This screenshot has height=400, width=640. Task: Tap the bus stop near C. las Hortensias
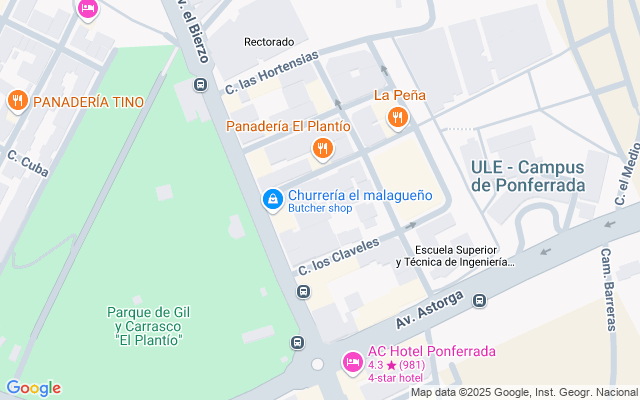coord(200,85)
